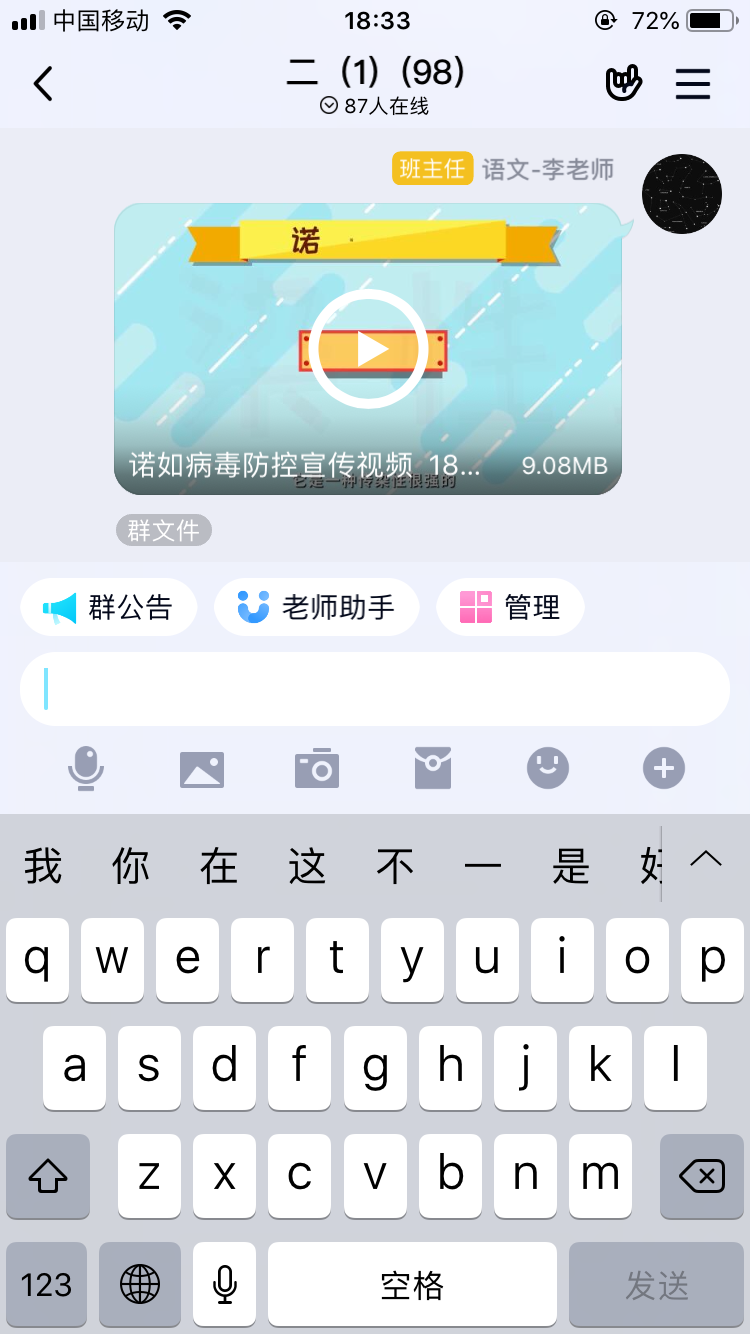Image resolution: width=750 pixels, height=1334 pixels.
Task: Tap the hand gesture icon
Action: (x=623, y=84)
